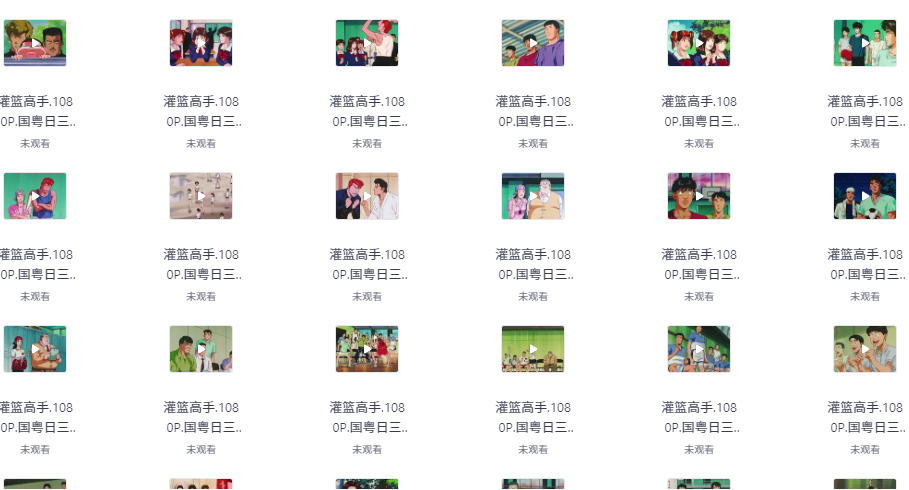Viewport: 909px width, 490px height.
Task: Play the video showing a pink car thumbnail
Action: [x=35, y=43]
